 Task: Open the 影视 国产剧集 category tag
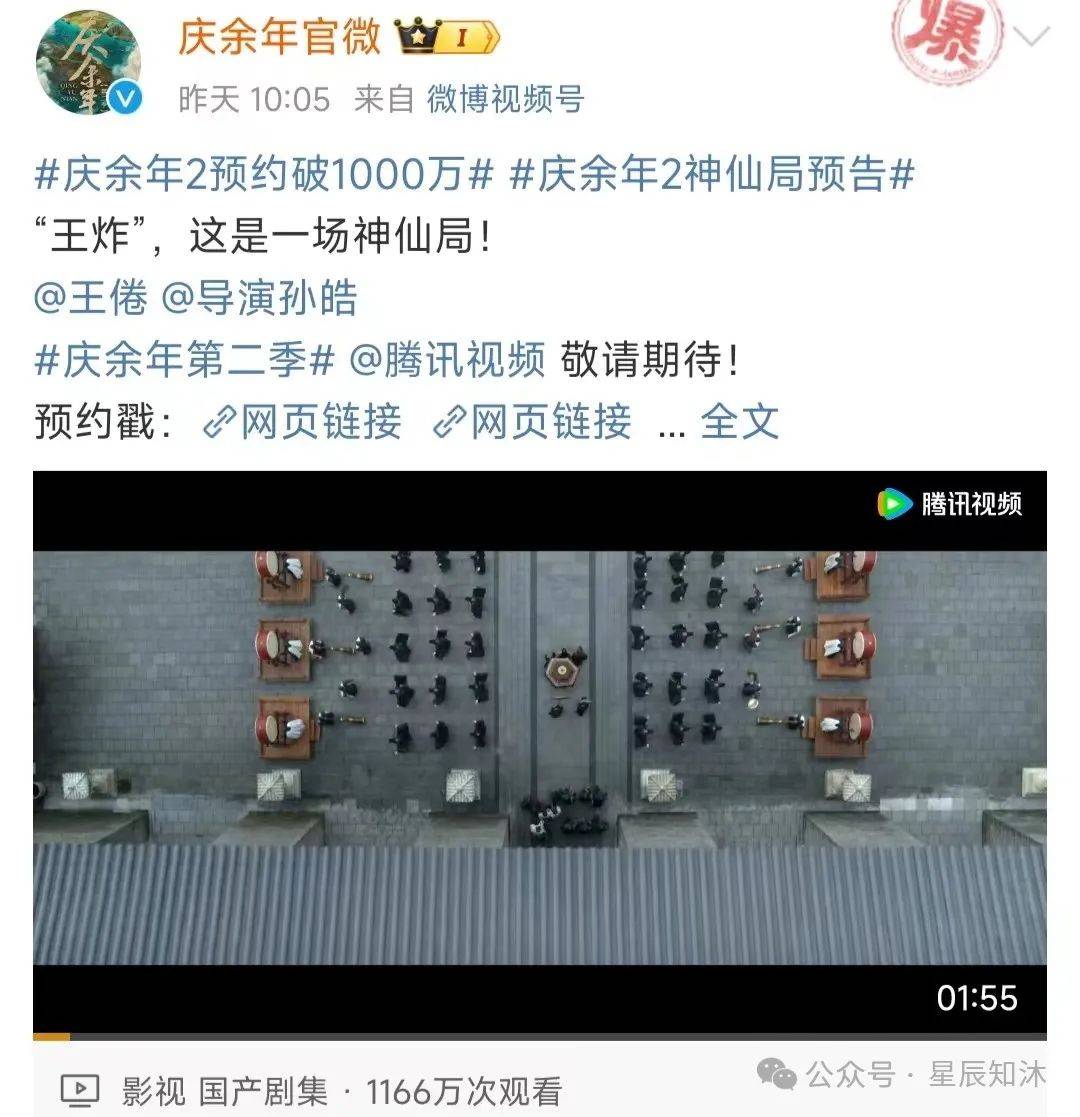(224, 1091)
